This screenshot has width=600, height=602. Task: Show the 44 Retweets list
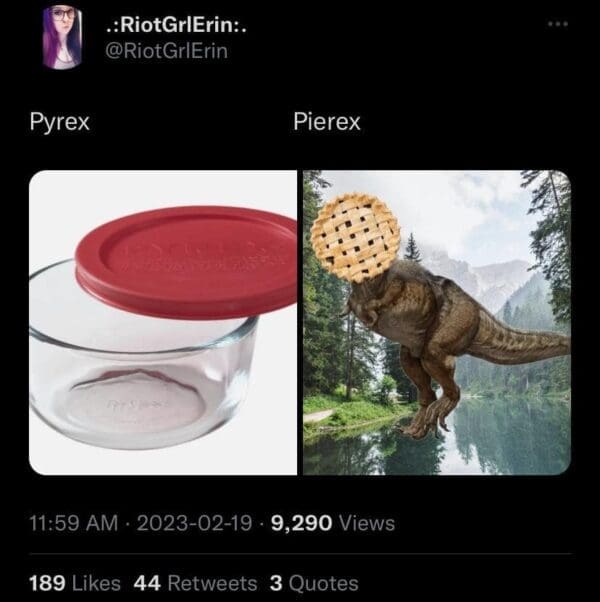(195, 582)
